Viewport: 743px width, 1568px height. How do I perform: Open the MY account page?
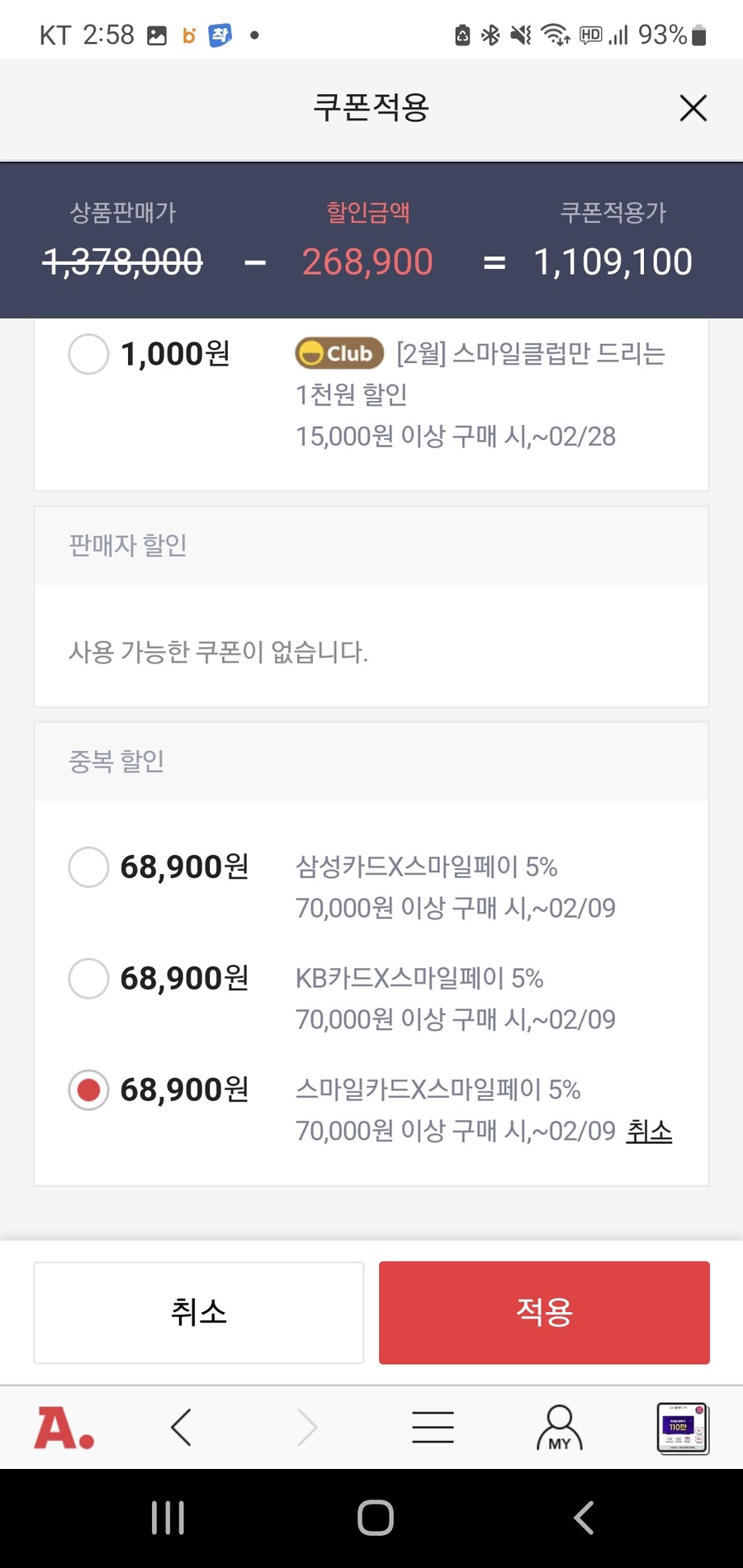coord(560,1428)
